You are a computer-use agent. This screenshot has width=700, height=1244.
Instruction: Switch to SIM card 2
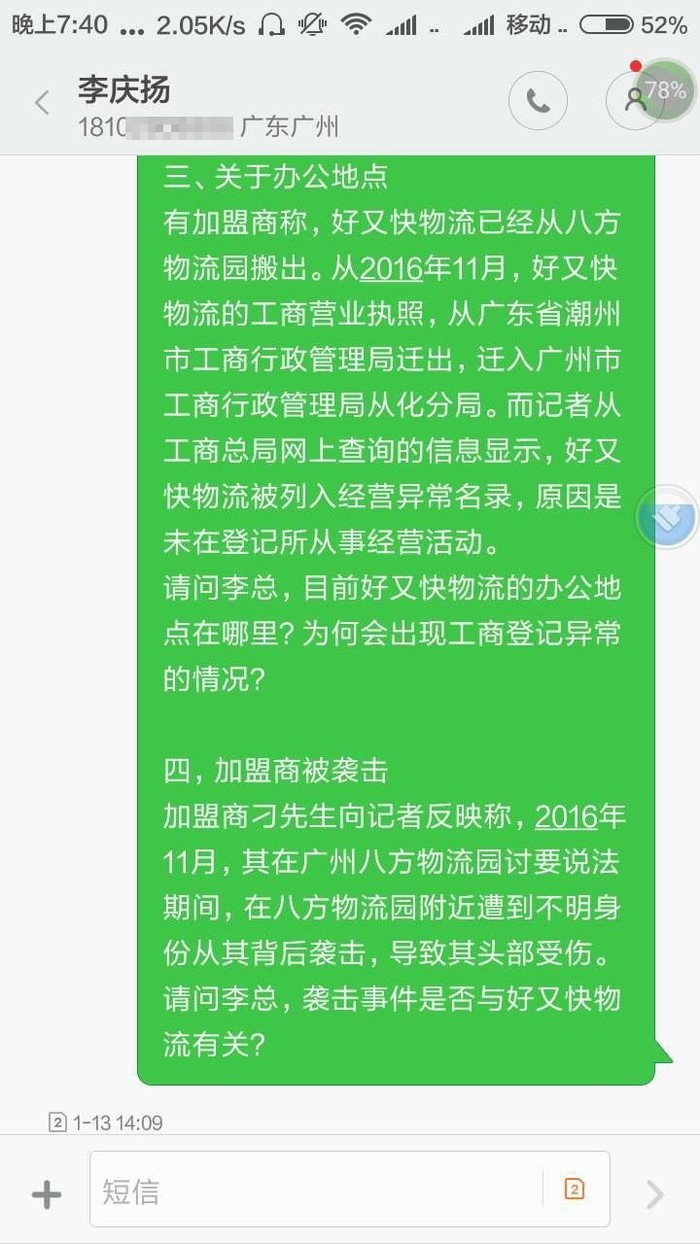point(574,1190)
